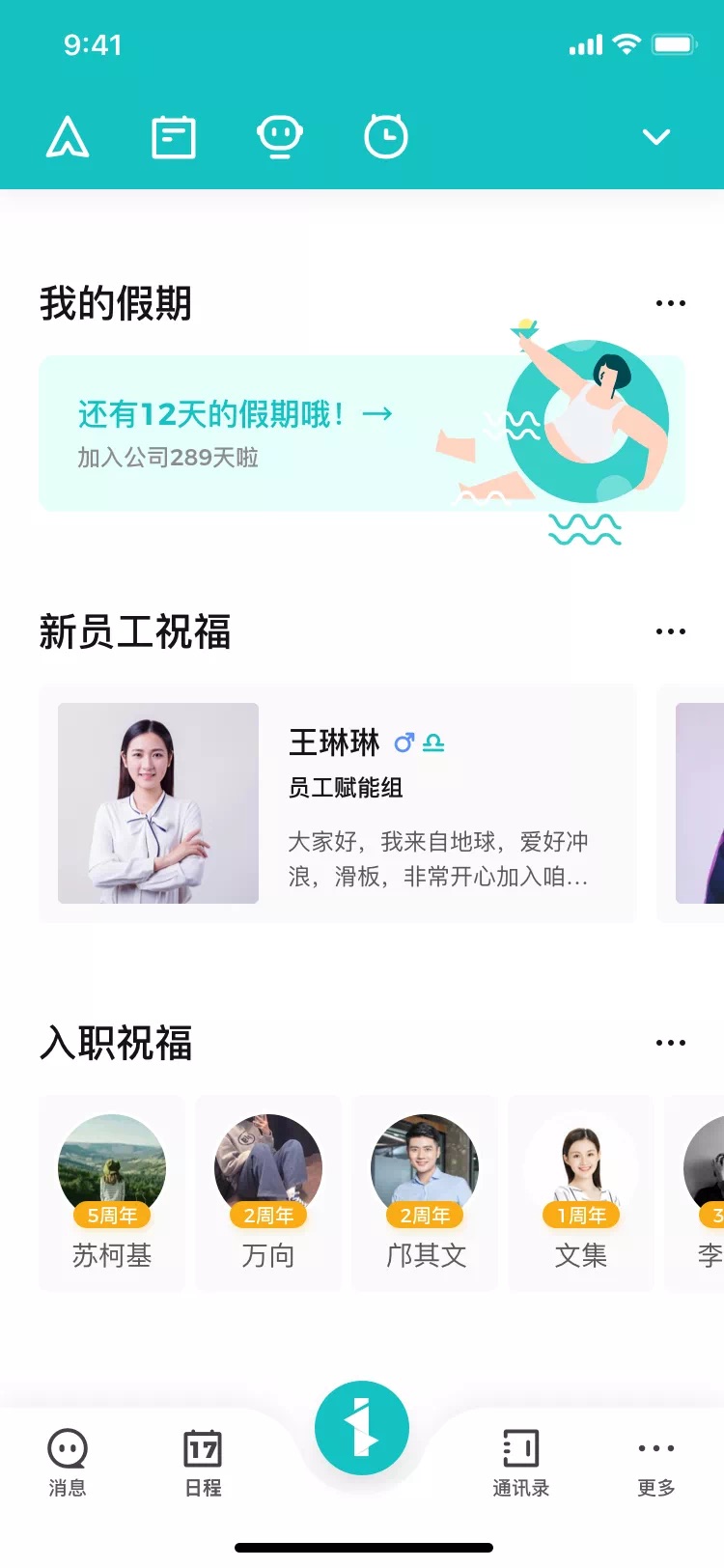The image size is (724, 1568).
Task: Follow the arrow link on the vacation banner
Action: point(377,412)
